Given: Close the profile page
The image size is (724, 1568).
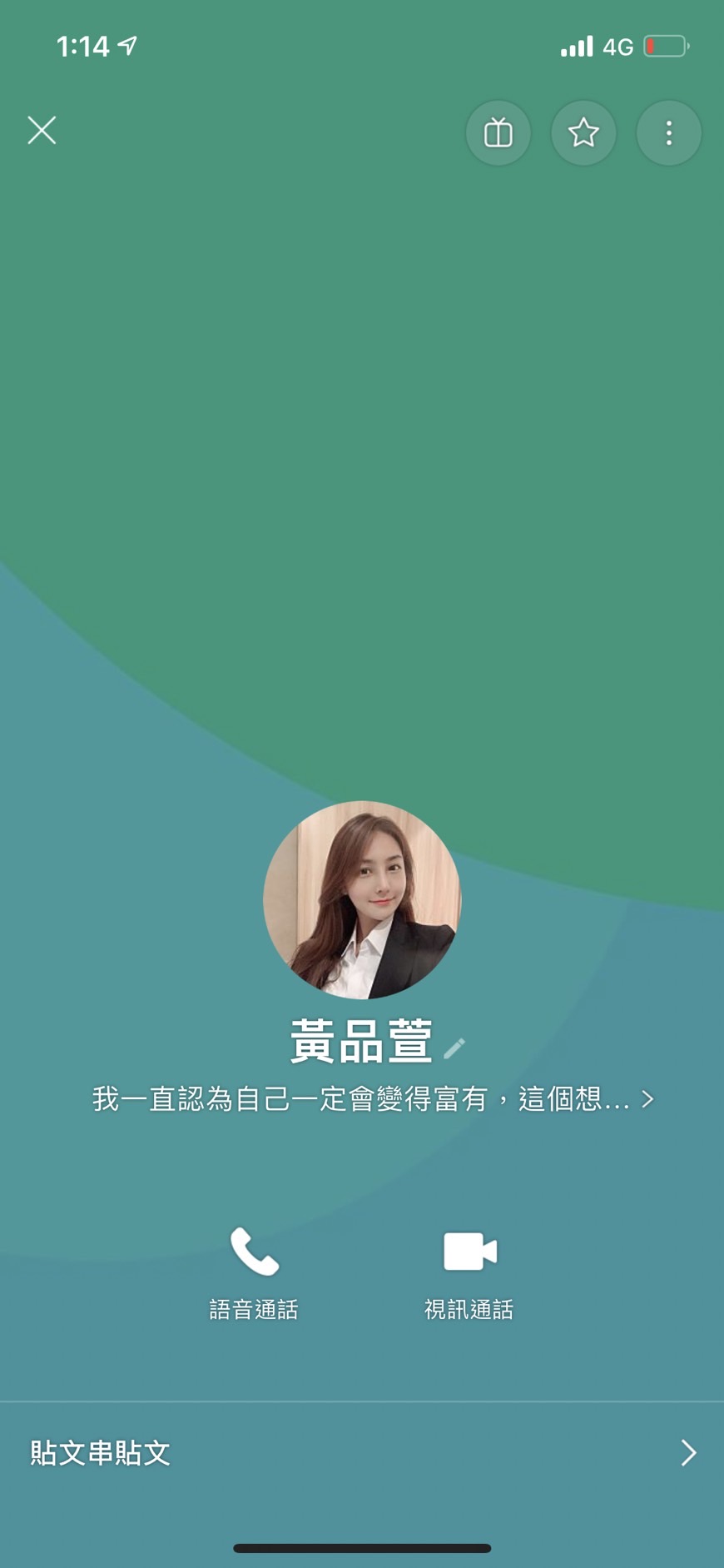Looking at the screenshot, I should pyautogui.click(x=42, y=131).
